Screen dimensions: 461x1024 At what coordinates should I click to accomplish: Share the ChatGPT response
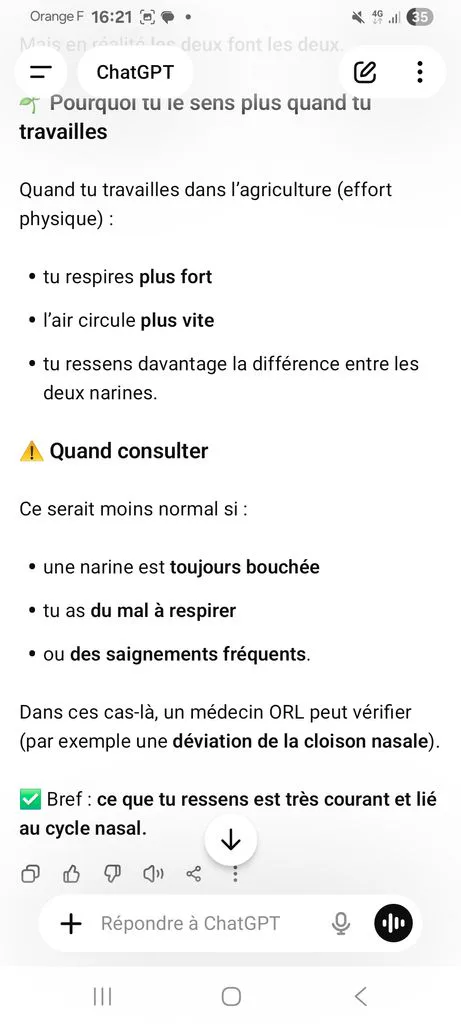point(194,874)
